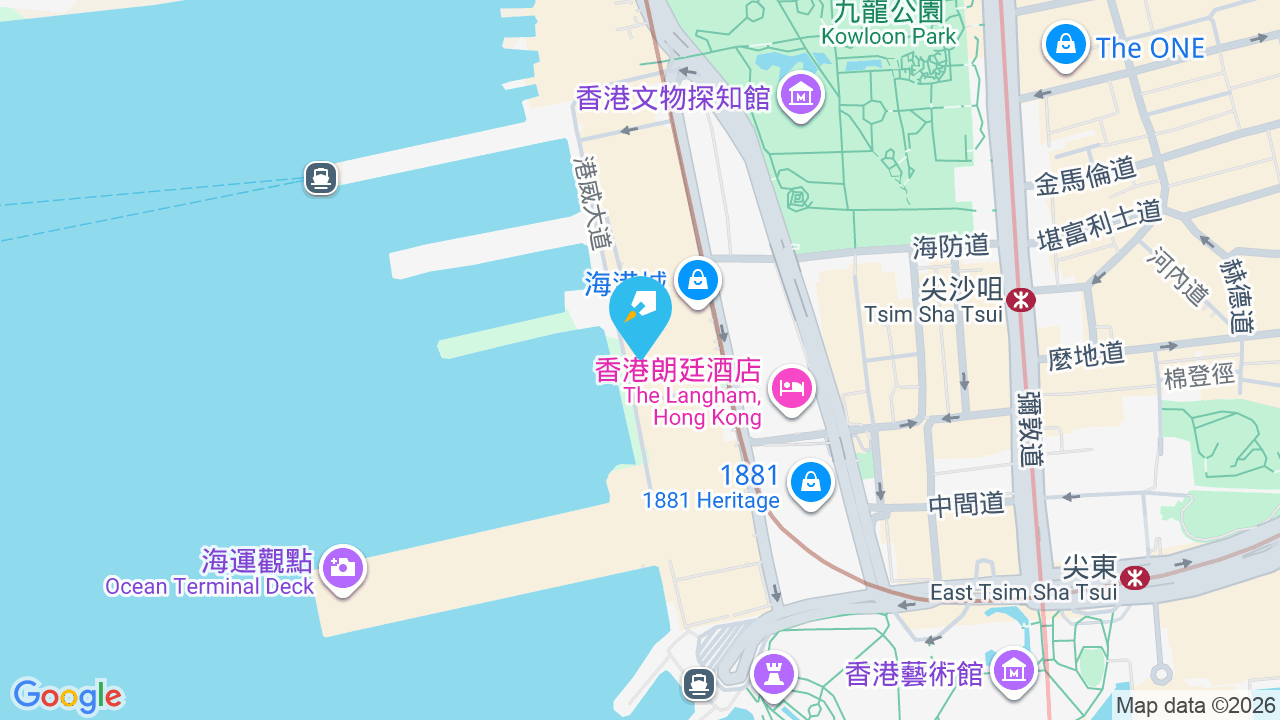Select the 1881 Heritage shopping marker

tap(811, 484)
